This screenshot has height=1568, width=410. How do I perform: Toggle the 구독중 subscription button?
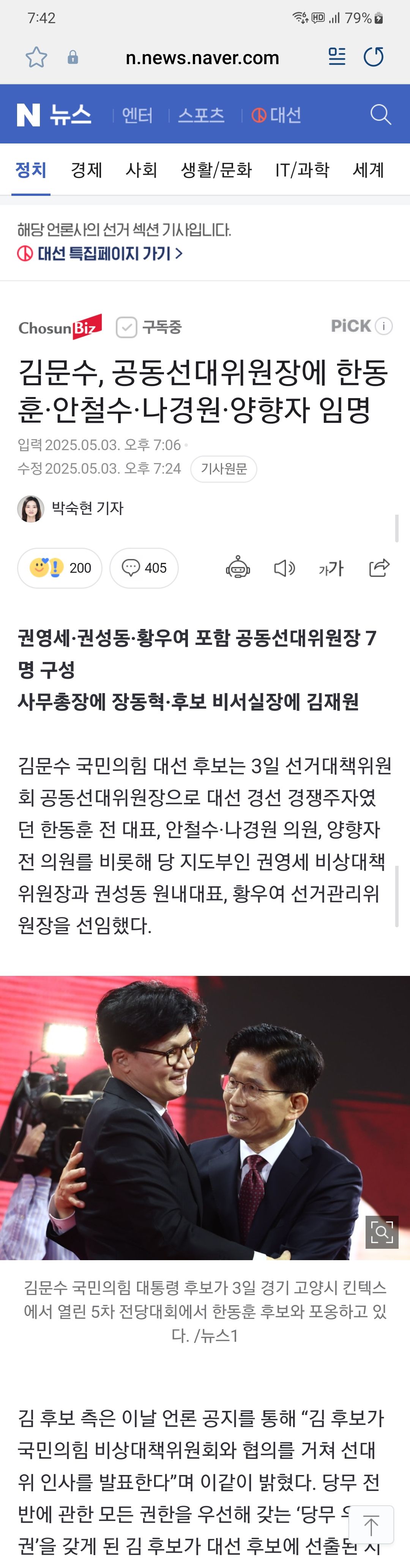[x=149, y=327]
